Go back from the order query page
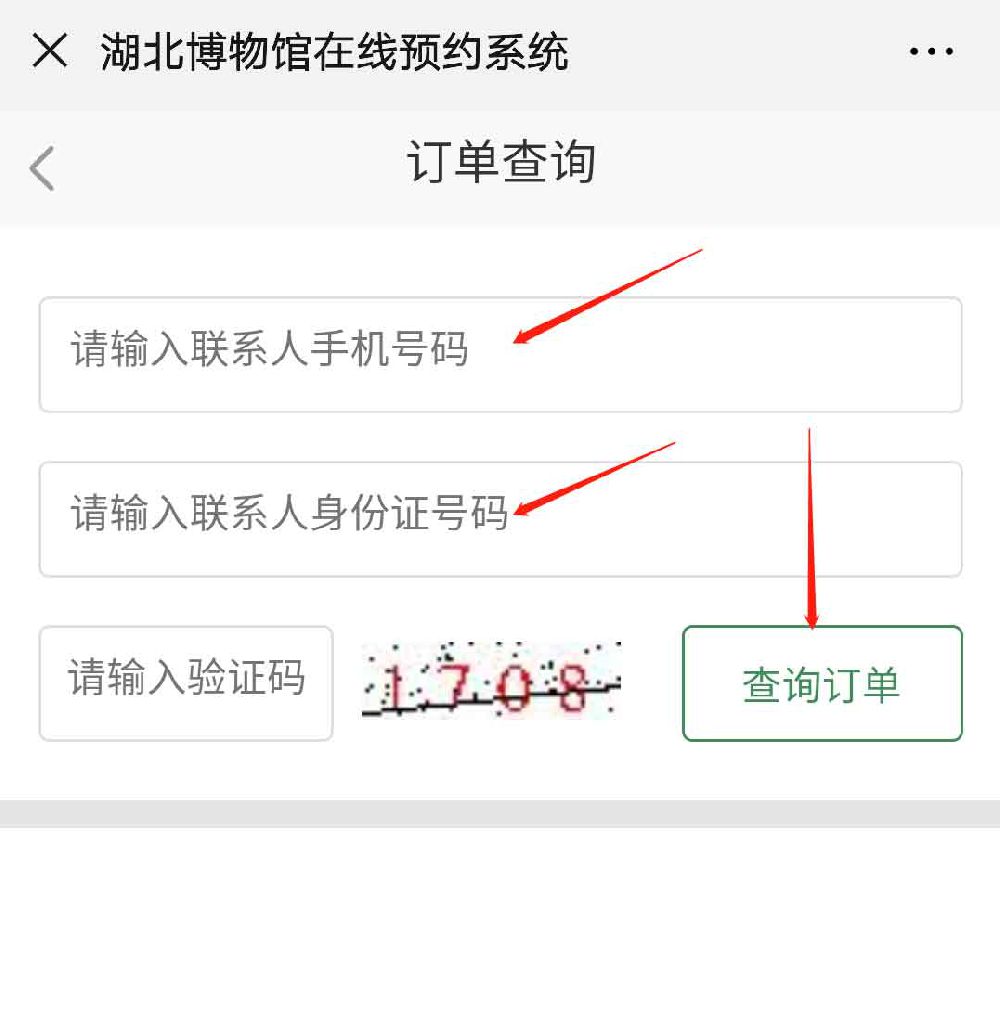The image size is (1000, 1018). (x=42, y=168)
